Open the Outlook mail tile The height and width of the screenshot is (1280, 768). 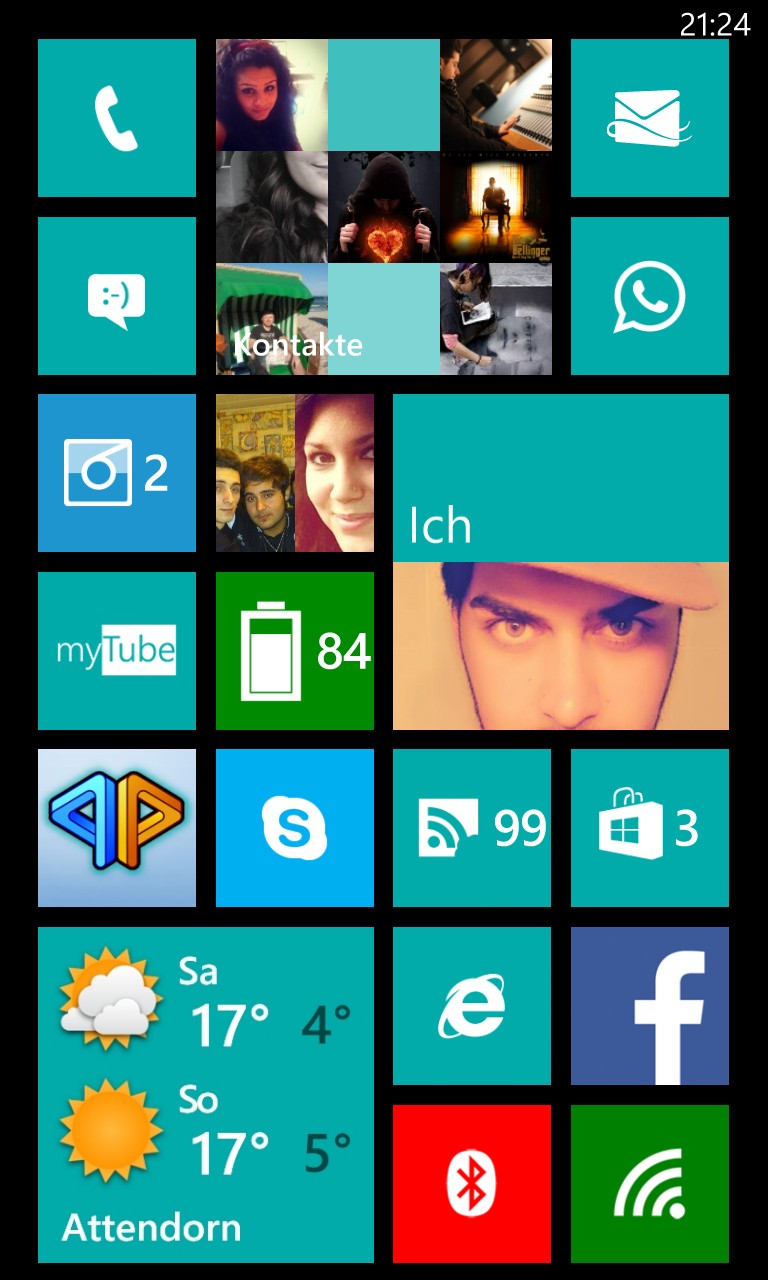pos(650,118)
